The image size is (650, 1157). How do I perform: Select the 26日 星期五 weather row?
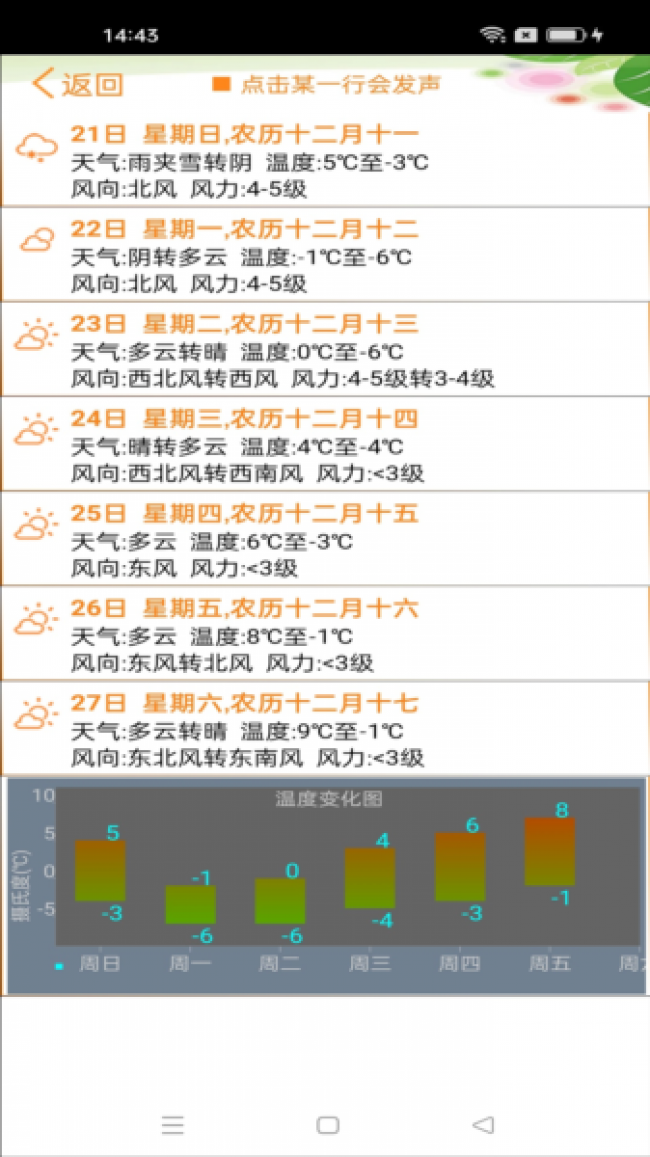click(325, 632)
